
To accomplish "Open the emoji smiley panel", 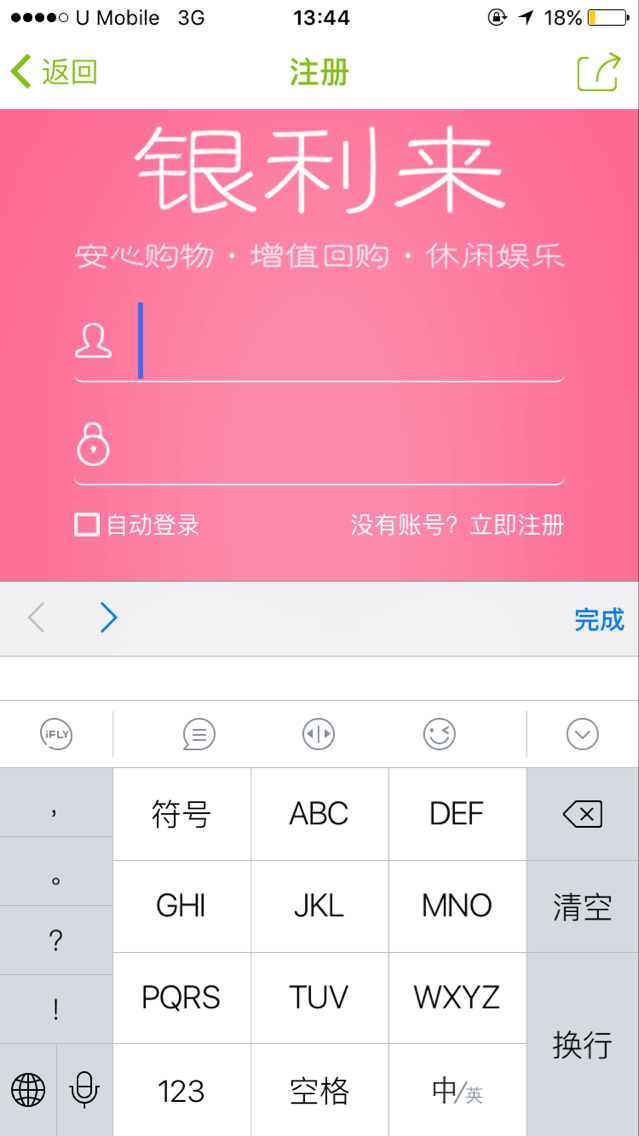I will tap(439, 735).
